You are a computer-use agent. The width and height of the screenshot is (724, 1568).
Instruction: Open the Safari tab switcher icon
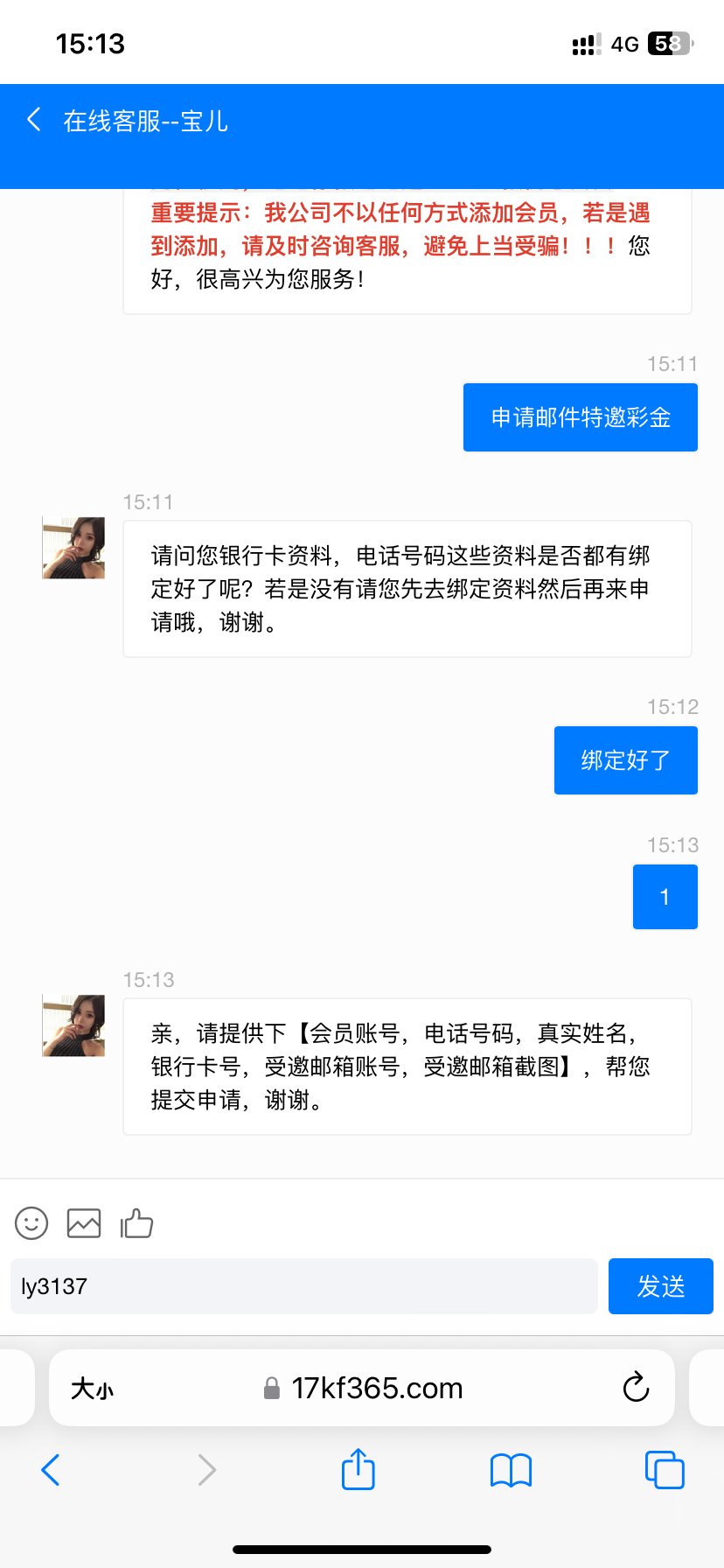point(664,1470)
